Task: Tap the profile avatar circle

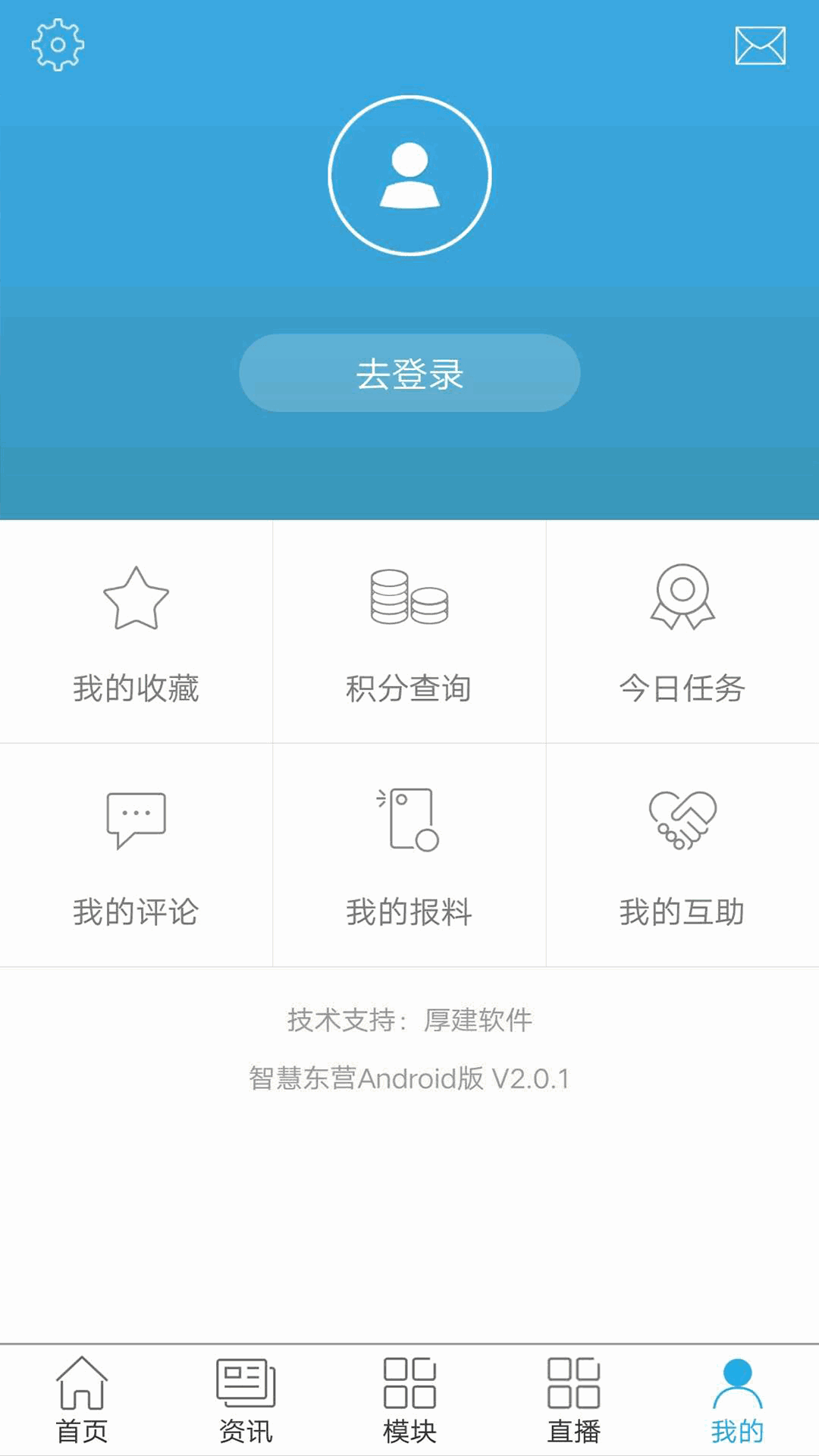Action: coord(409,174)
